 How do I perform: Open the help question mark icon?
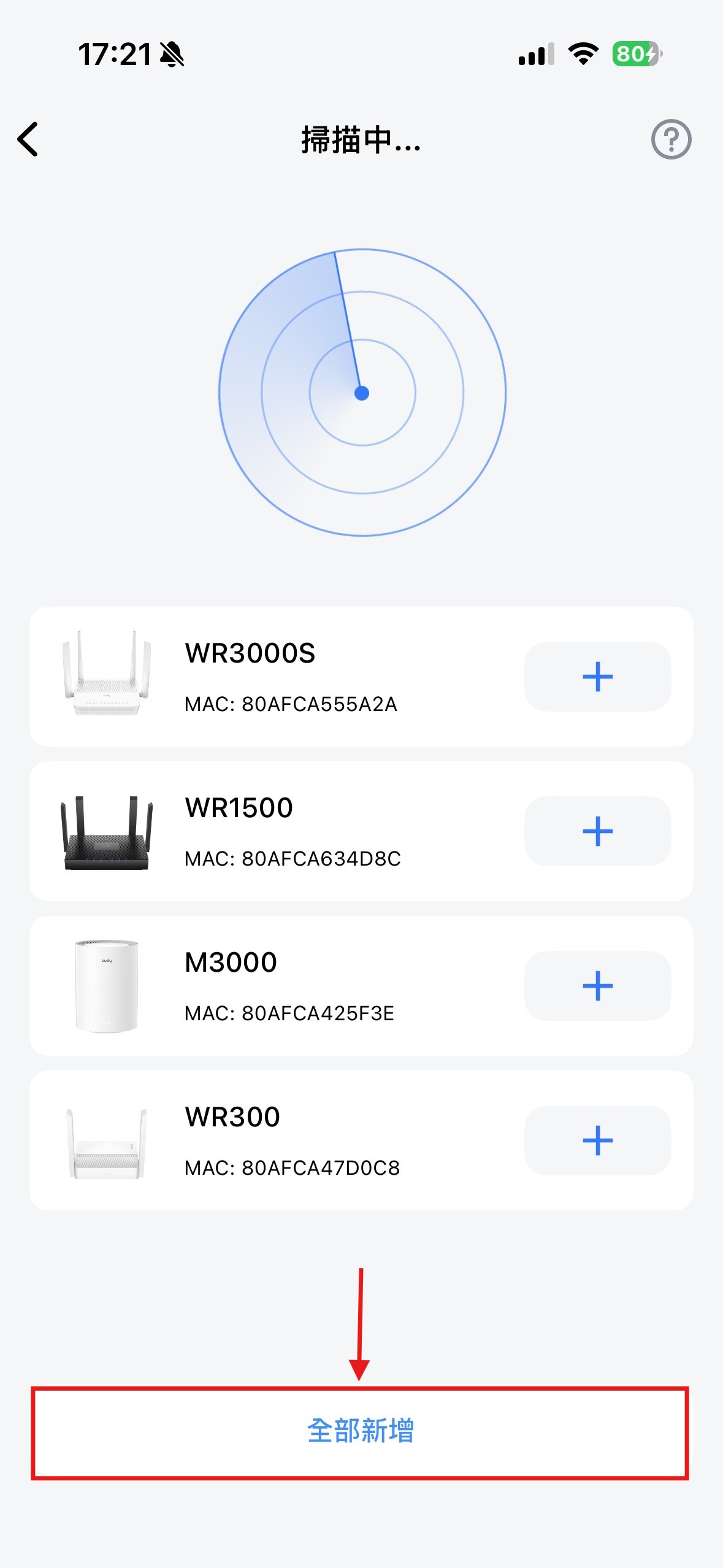coord(671,139)
